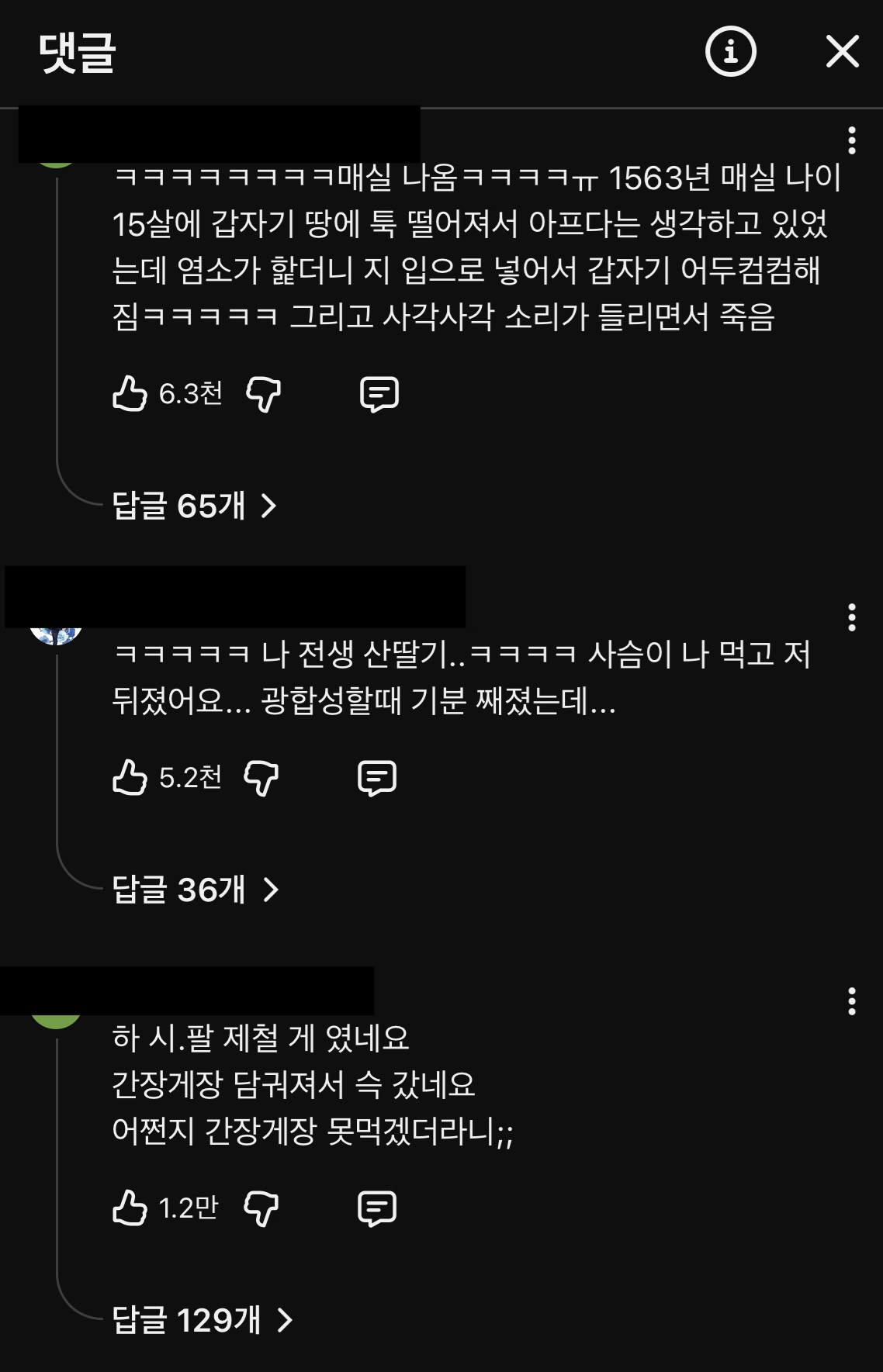The height and width of the screenshot is (1372, 883).
Task: Dislike the 매실 나옴 comment
Action: (263, 394)
